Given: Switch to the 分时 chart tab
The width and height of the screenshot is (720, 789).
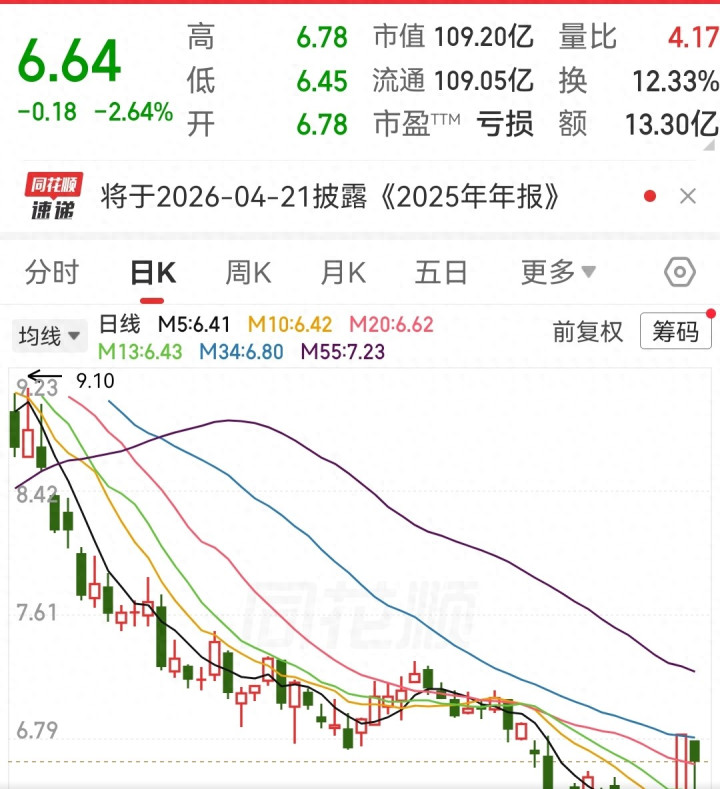Looking at the screenshot, I should 51,272.
